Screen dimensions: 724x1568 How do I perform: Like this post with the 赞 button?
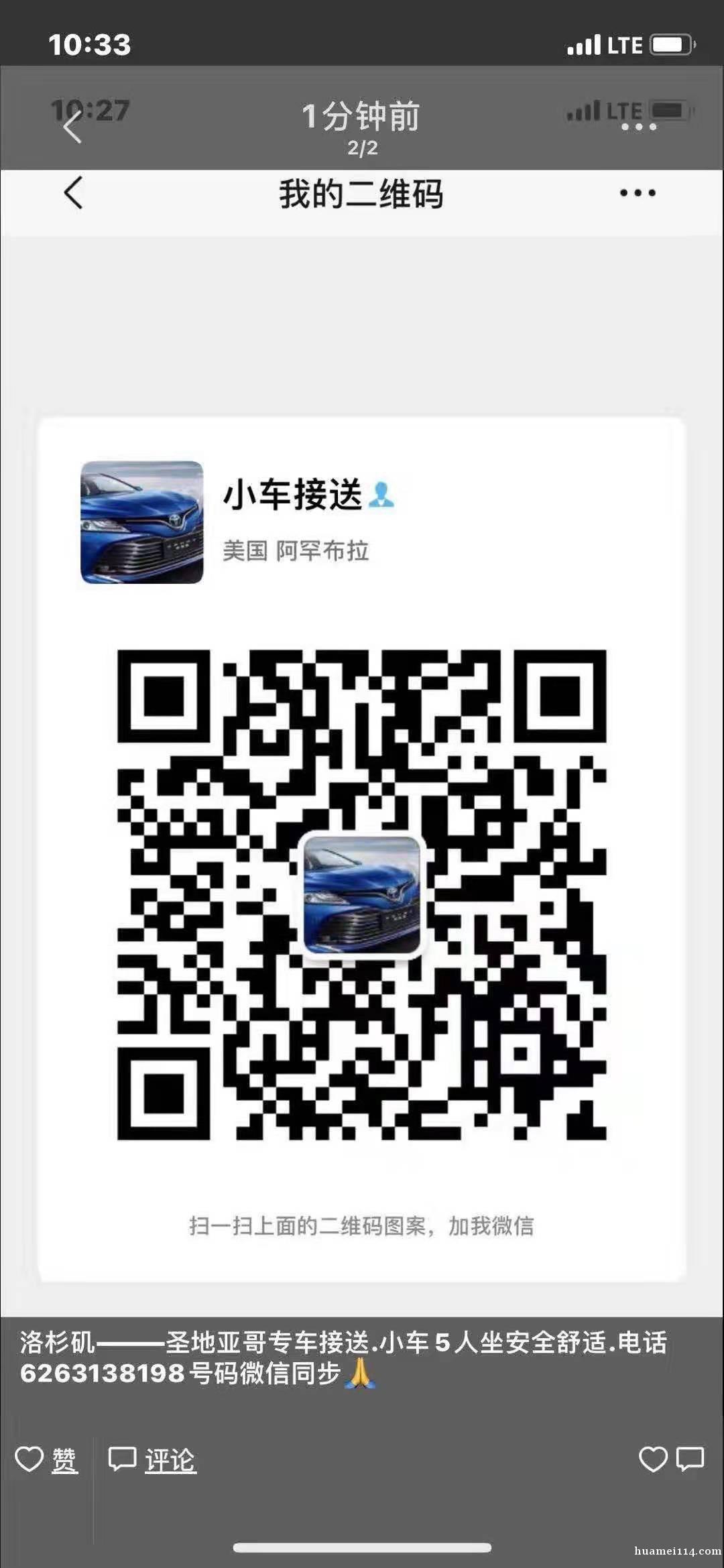(x=47, y=1459)
